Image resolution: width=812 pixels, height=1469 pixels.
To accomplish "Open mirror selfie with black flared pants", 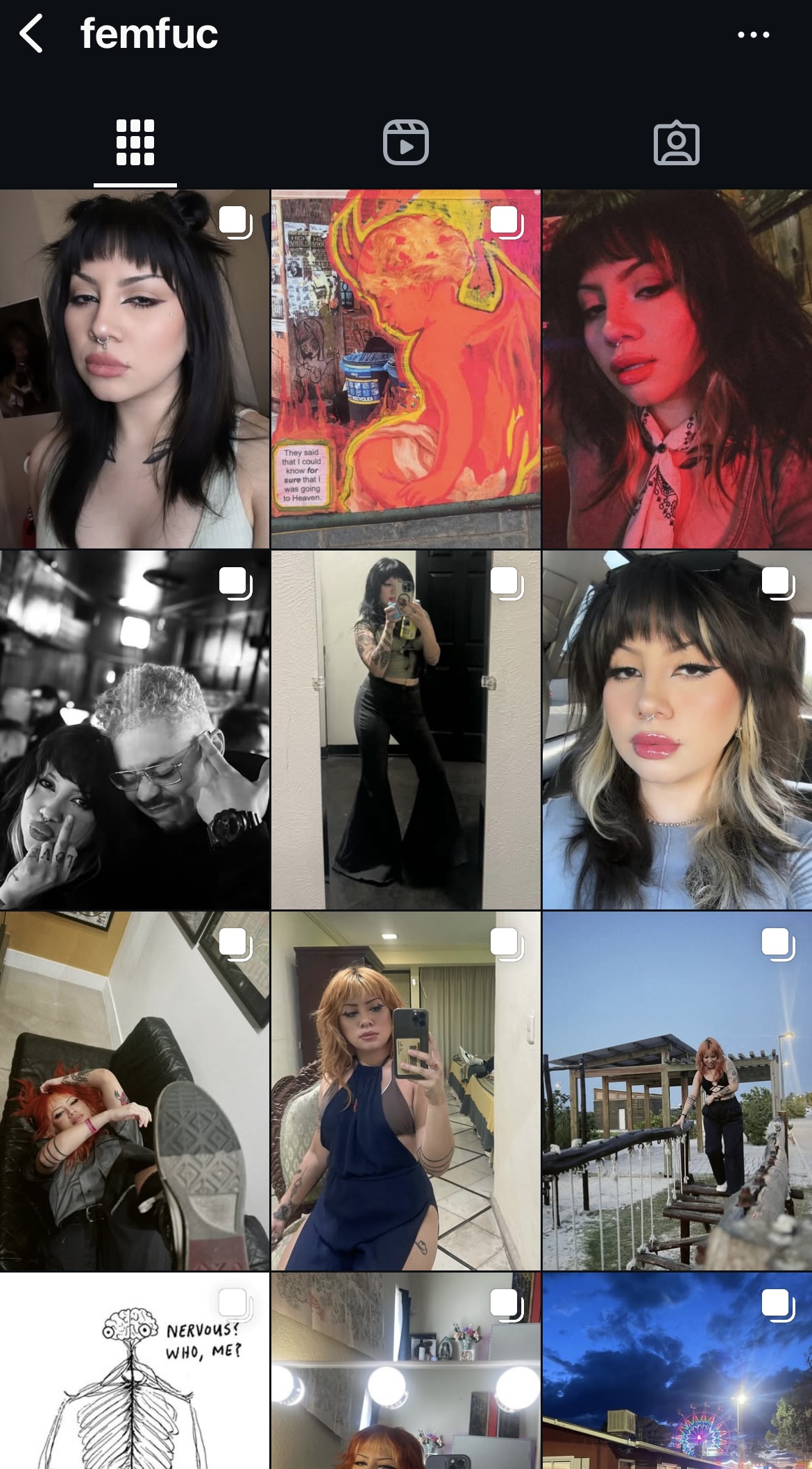I will click(x=406, y=730).
